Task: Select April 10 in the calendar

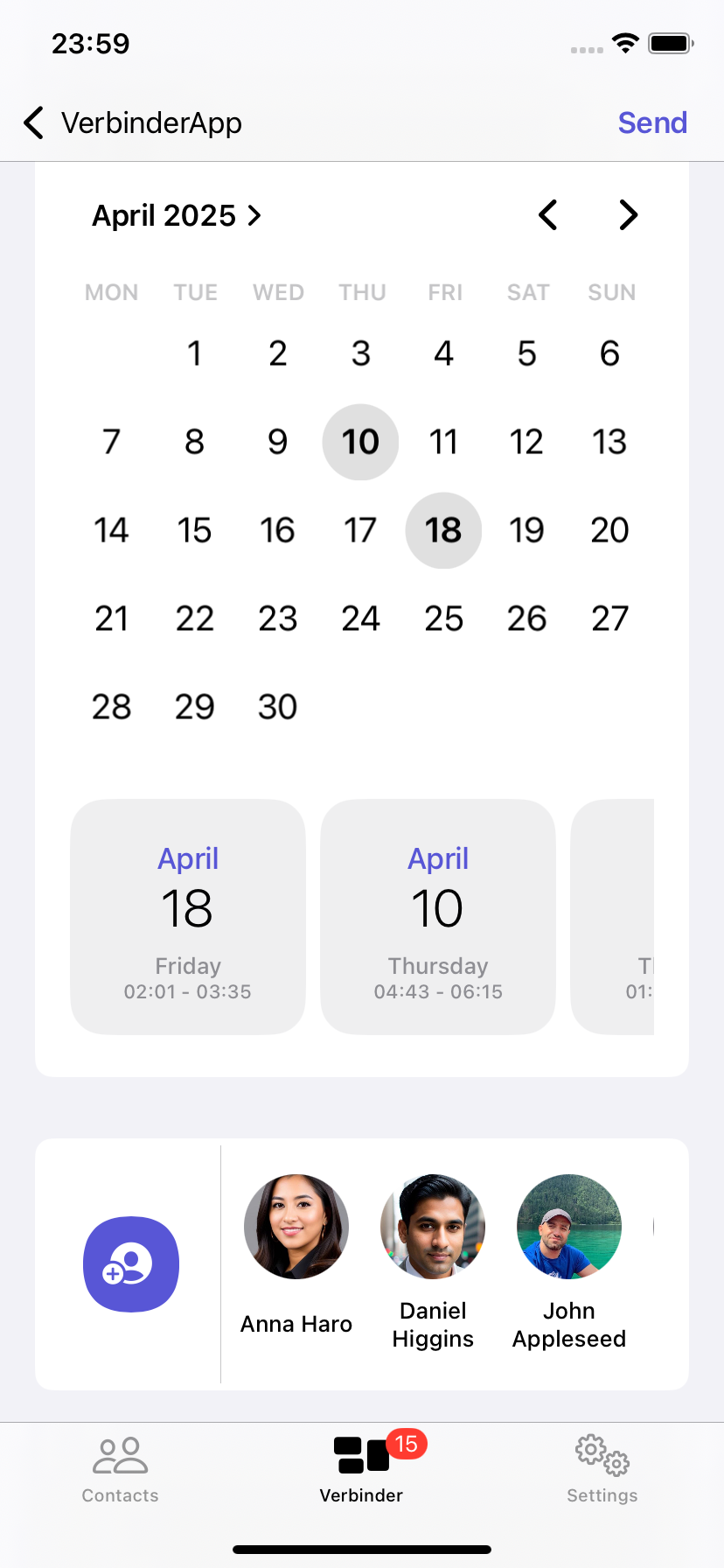Action: (360, 442)
